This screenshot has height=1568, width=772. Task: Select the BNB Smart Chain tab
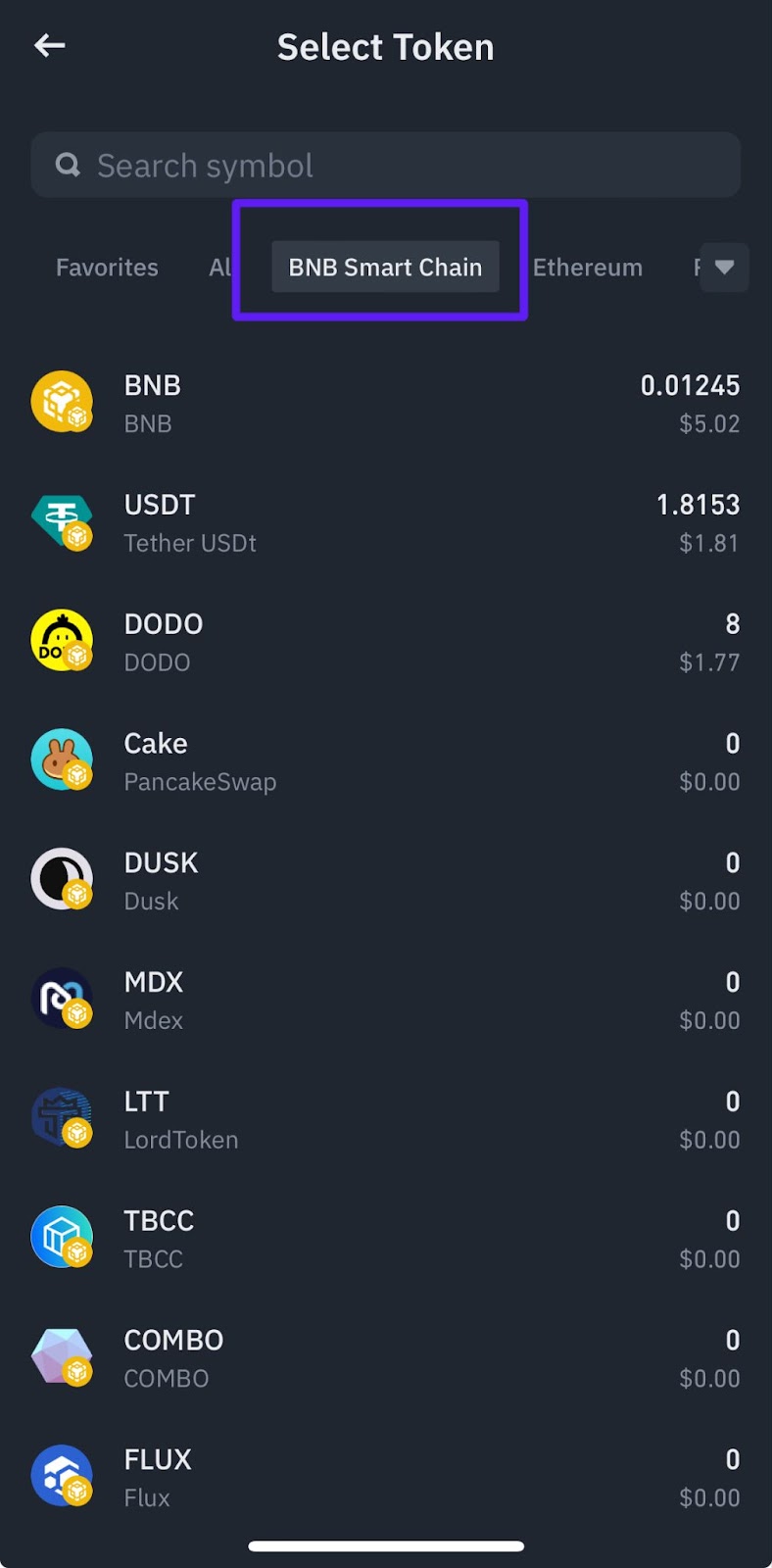point(383,267)
